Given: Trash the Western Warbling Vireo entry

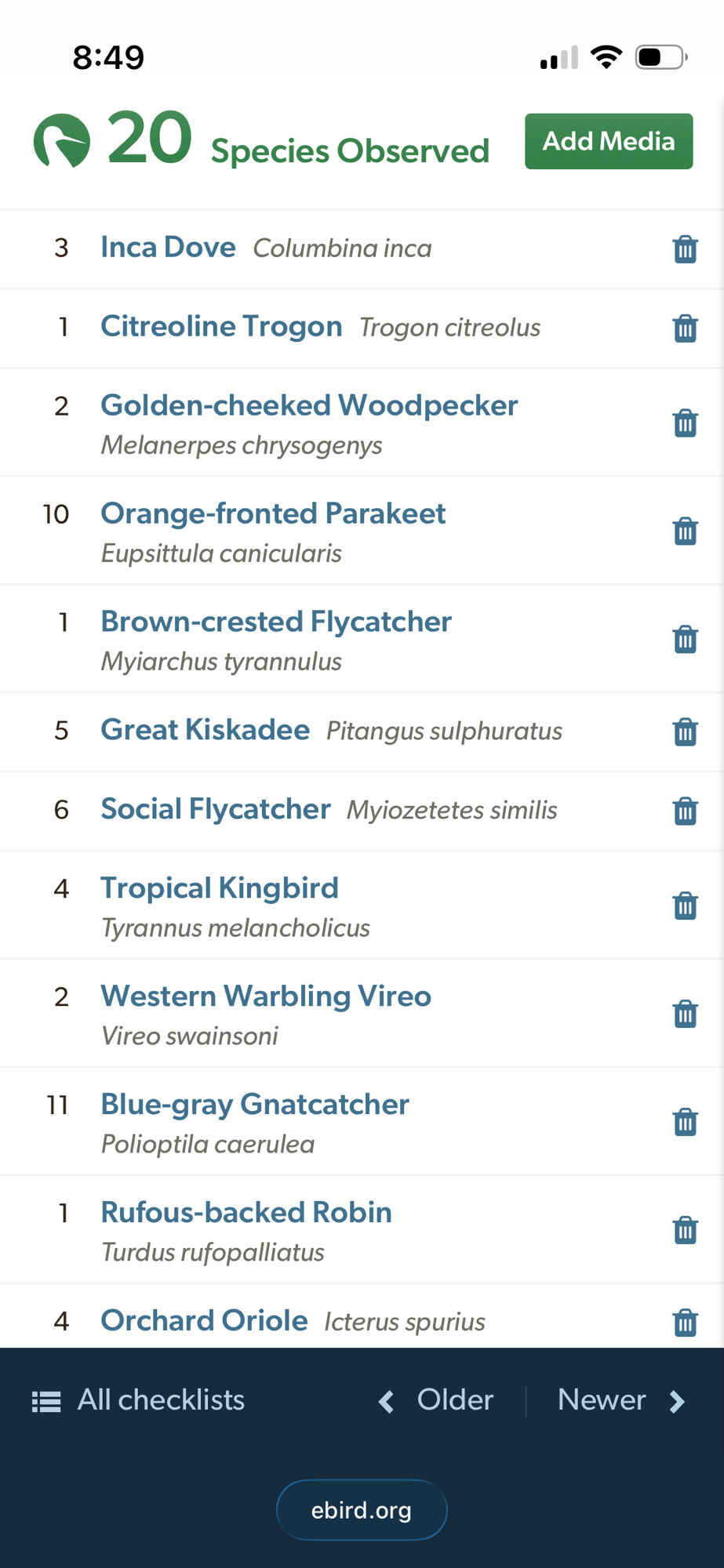Looking at the screenshot, I should coord(685,1014).
